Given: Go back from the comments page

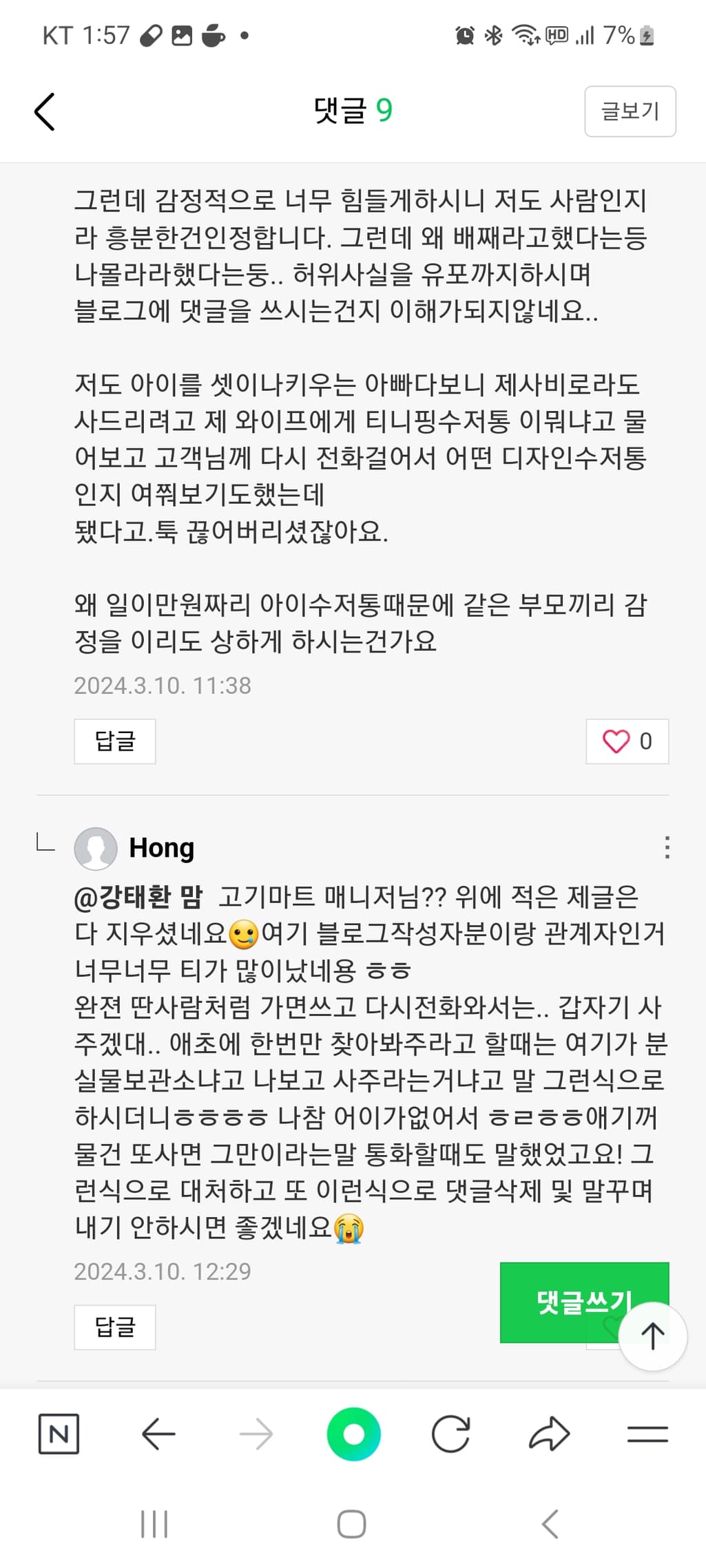Looking at the screenshot, I should (45, 112).
